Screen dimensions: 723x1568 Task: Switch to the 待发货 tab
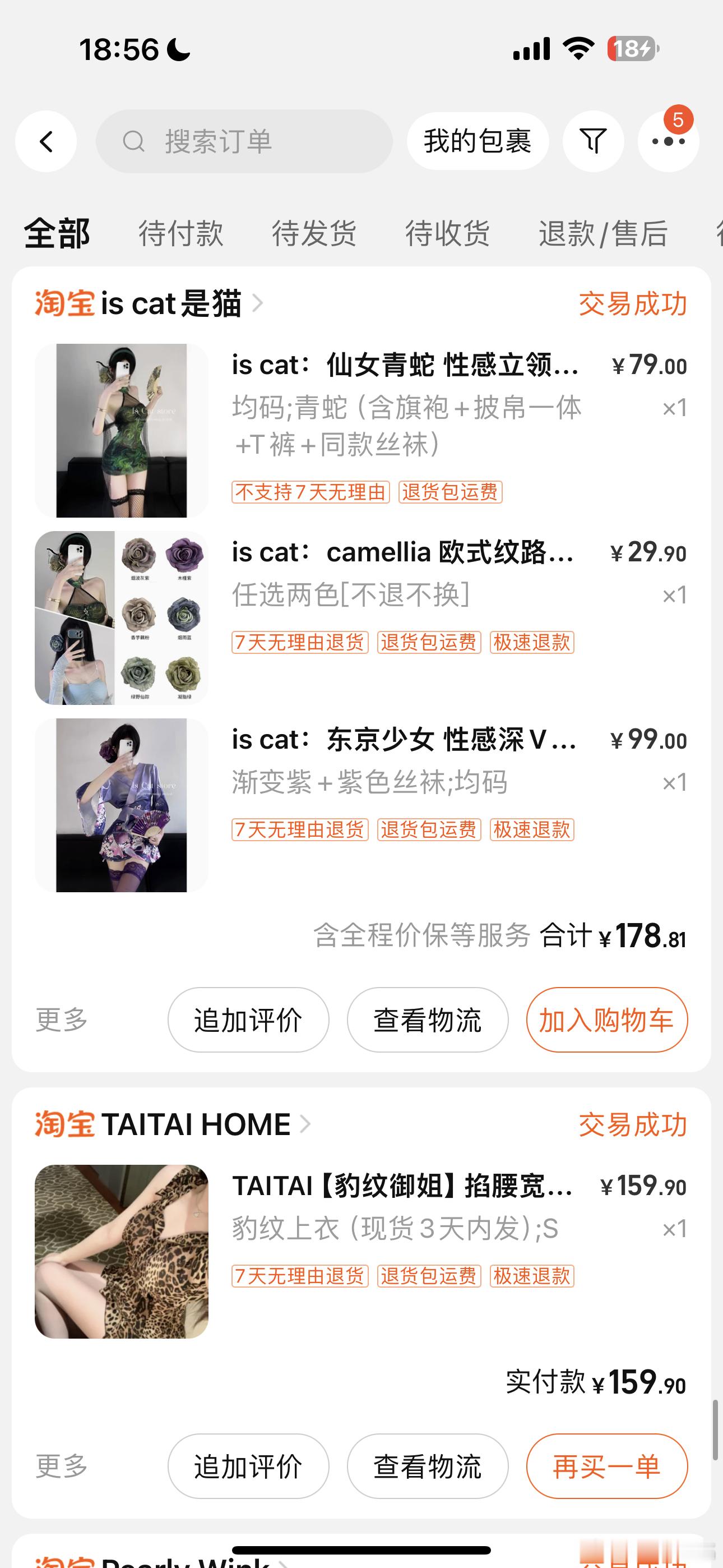click(314, 233)
